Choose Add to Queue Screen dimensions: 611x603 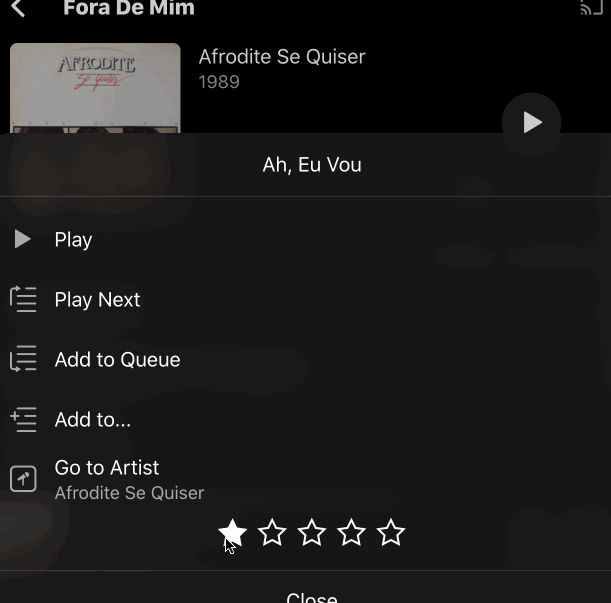117,360
